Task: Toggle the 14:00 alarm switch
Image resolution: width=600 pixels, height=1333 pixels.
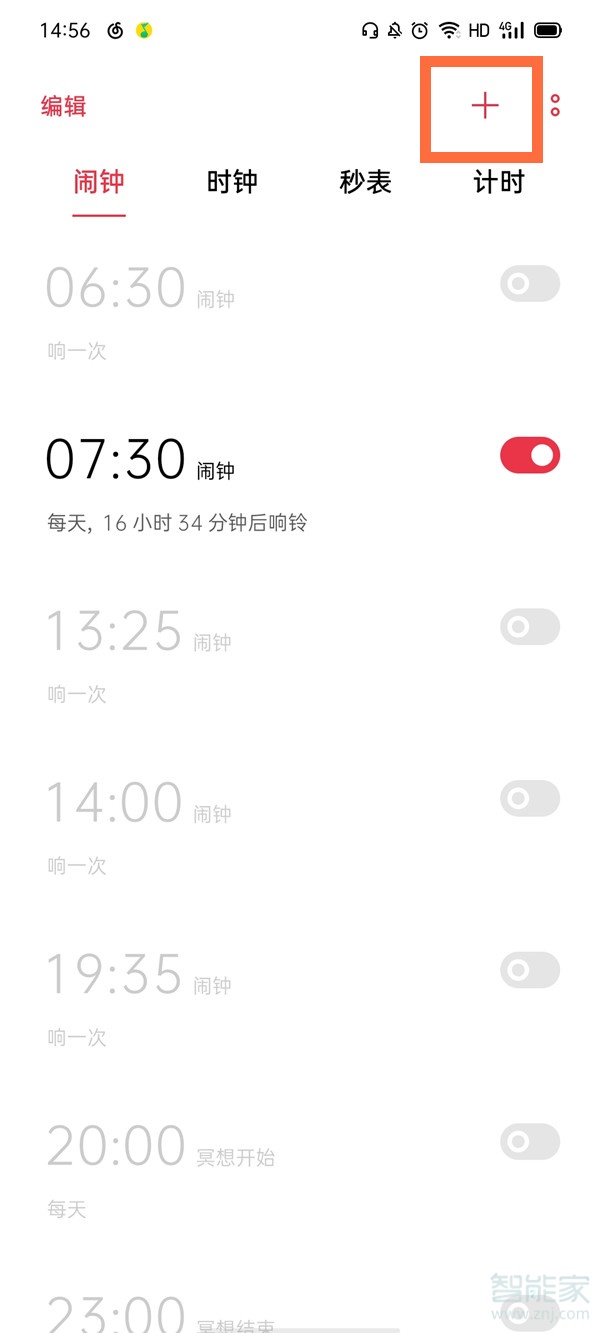Action: pos(530,798)
